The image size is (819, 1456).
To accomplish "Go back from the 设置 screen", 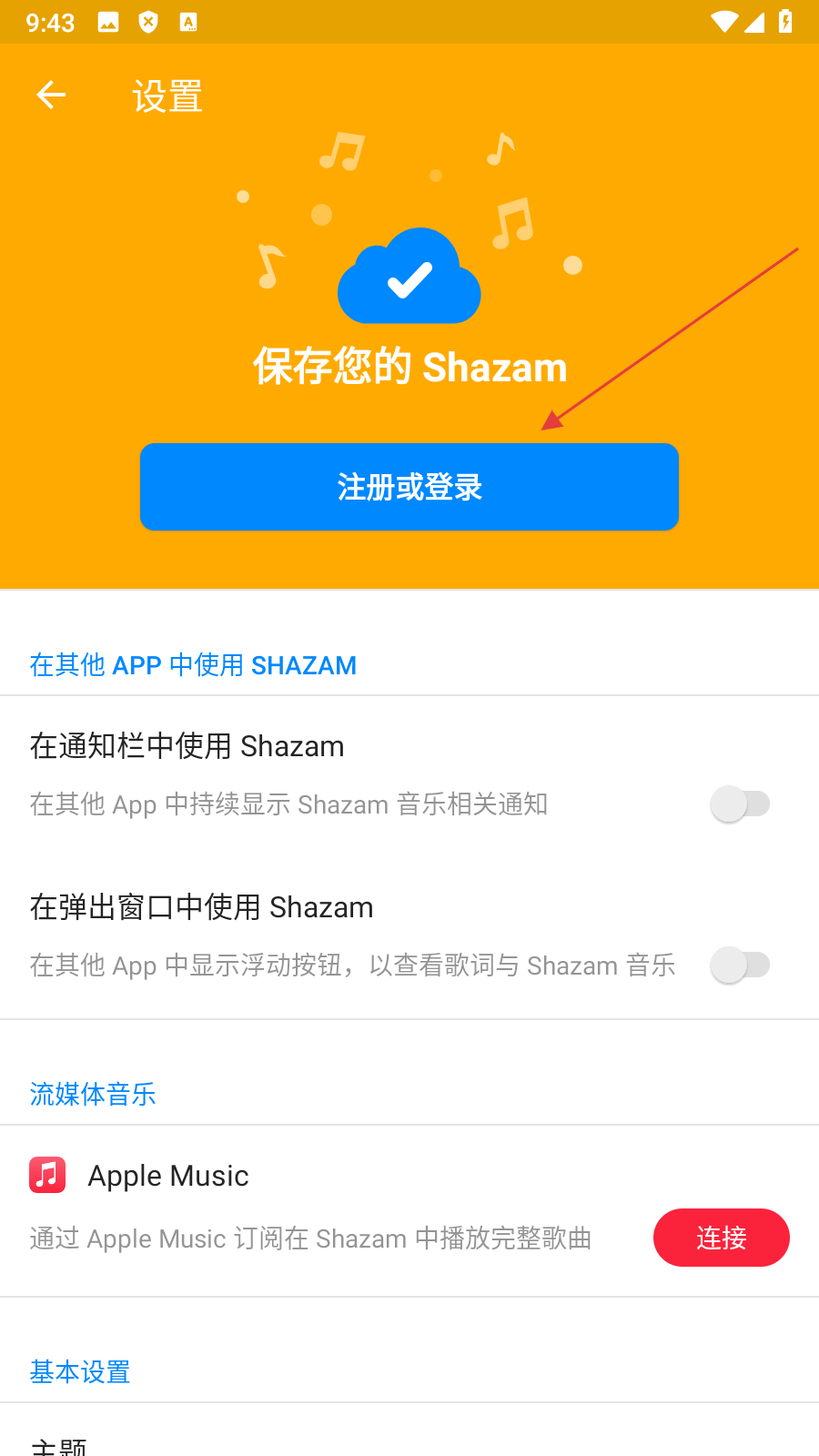I will pyautogui.click(x=51, y=95).
